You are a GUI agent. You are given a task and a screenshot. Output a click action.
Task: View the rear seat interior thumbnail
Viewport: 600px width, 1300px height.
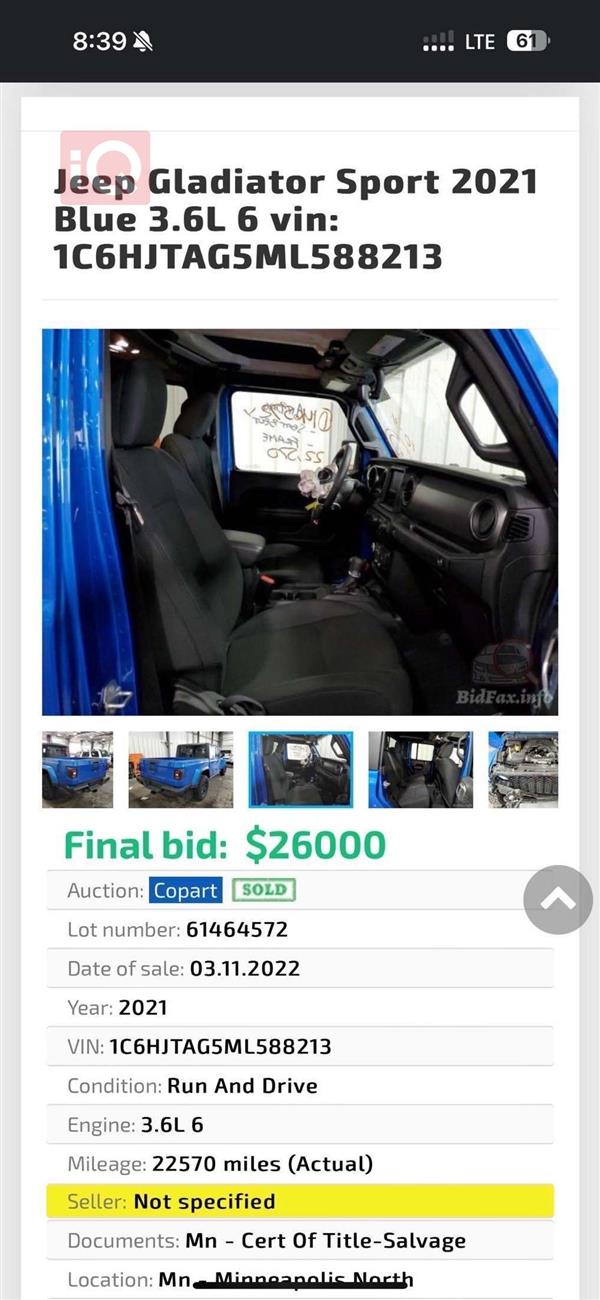[420, 769]
